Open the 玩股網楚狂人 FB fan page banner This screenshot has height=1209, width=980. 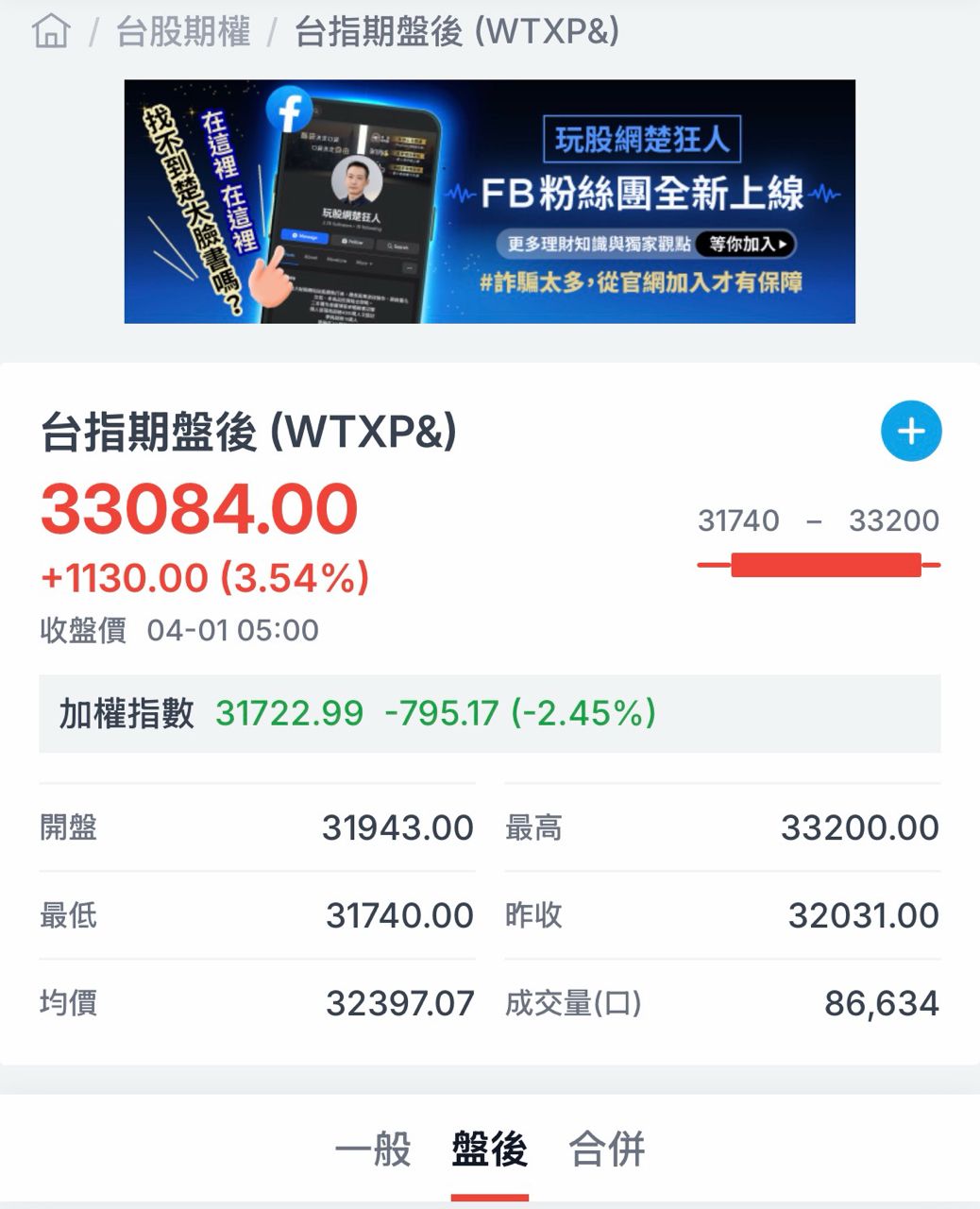[489, 201]
